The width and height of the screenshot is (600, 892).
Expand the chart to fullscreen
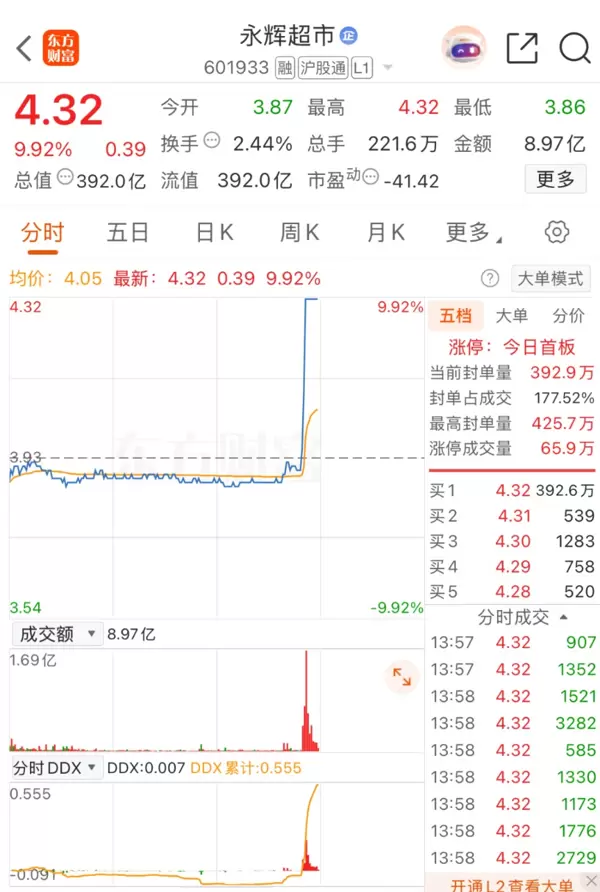(402, 677)
